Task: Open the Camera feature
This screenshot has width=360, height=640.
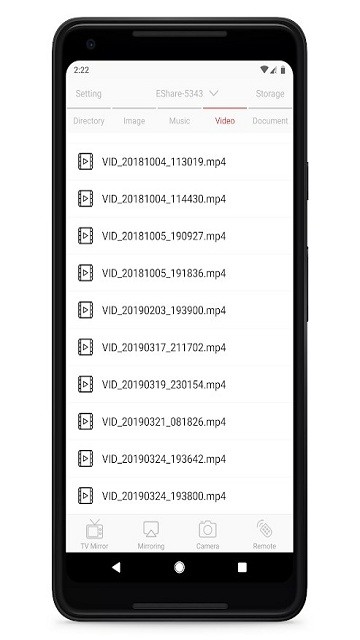Action: coord(208,534)
